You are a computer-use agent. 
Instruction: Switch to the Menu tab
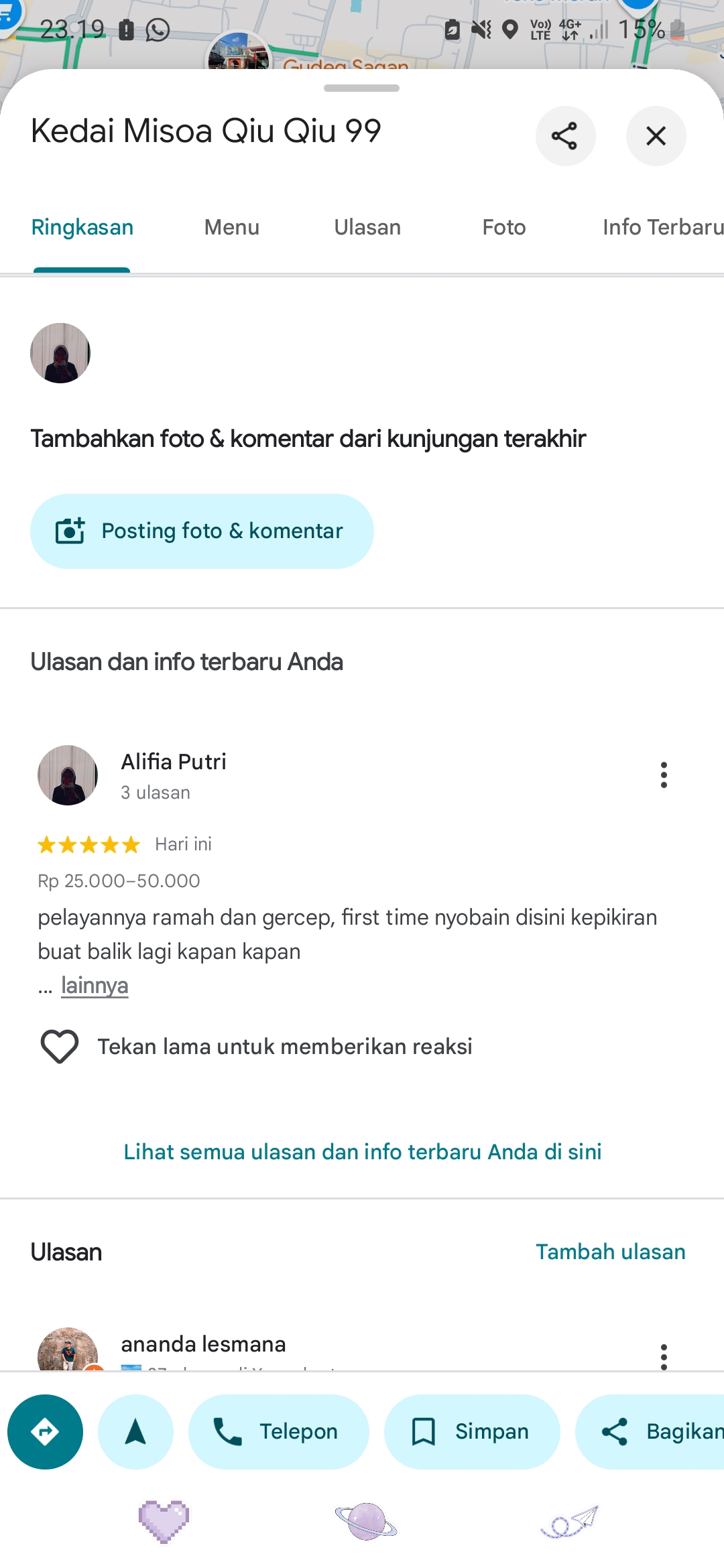click(x=231, y=227)
